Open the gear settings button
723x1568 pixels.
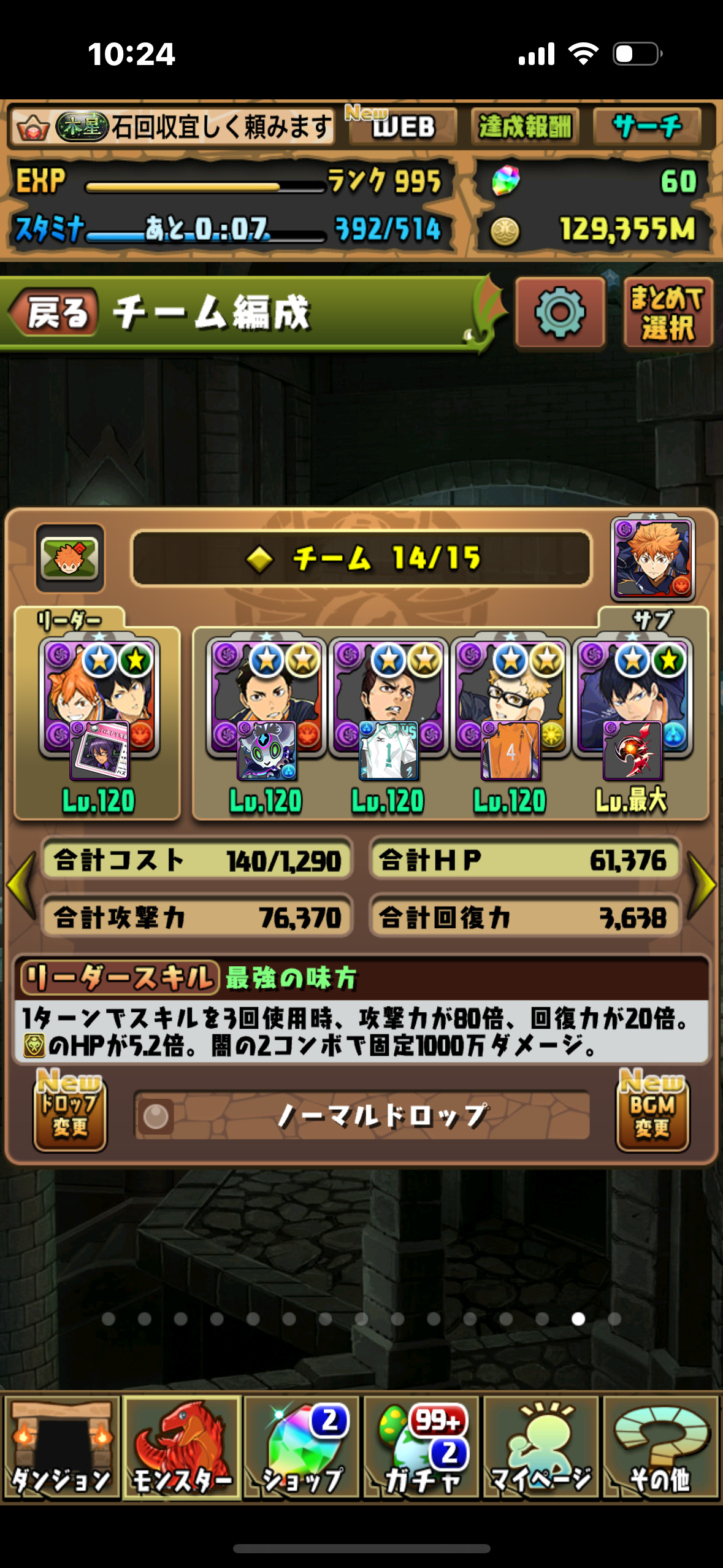(560, 313)
